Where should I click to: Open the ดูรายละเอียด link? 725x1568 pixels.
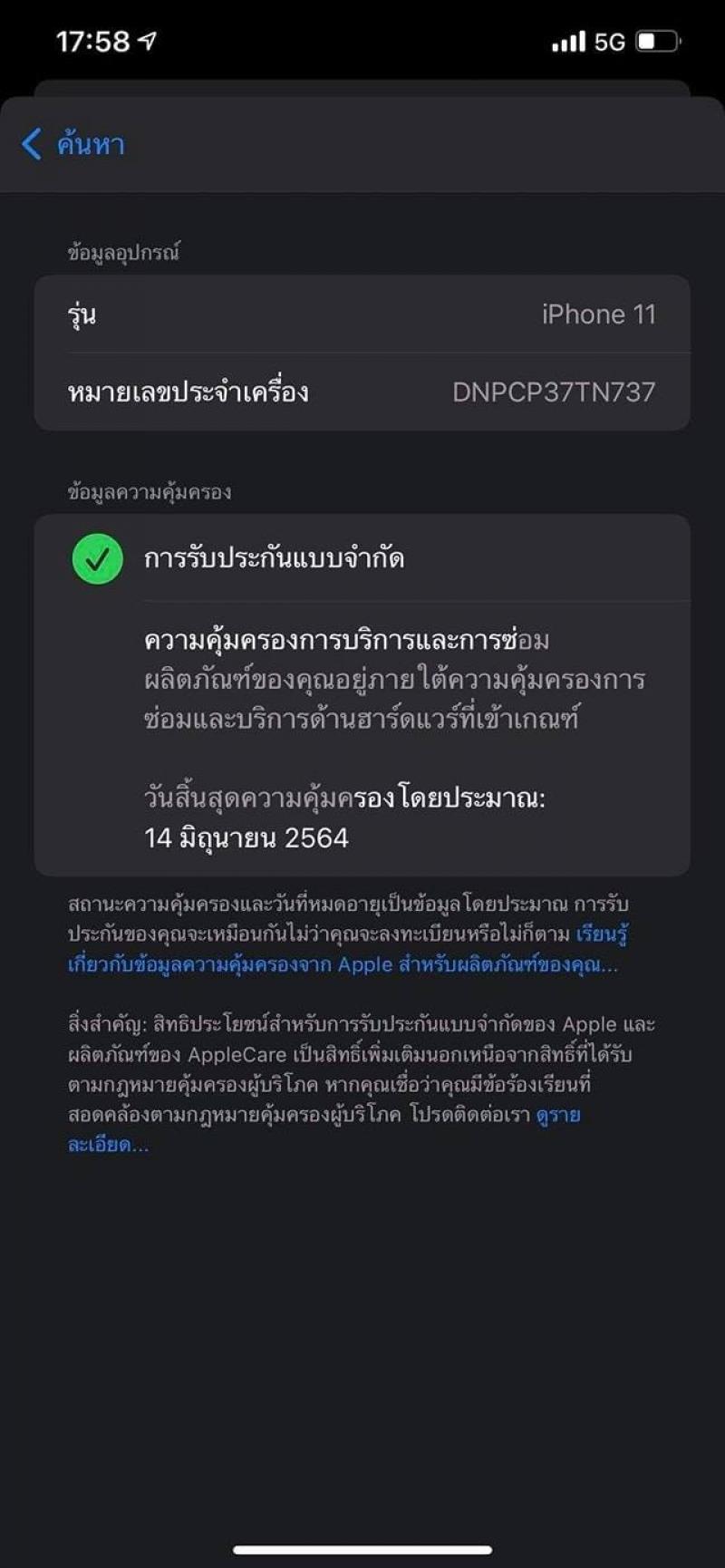point(107,1145)
